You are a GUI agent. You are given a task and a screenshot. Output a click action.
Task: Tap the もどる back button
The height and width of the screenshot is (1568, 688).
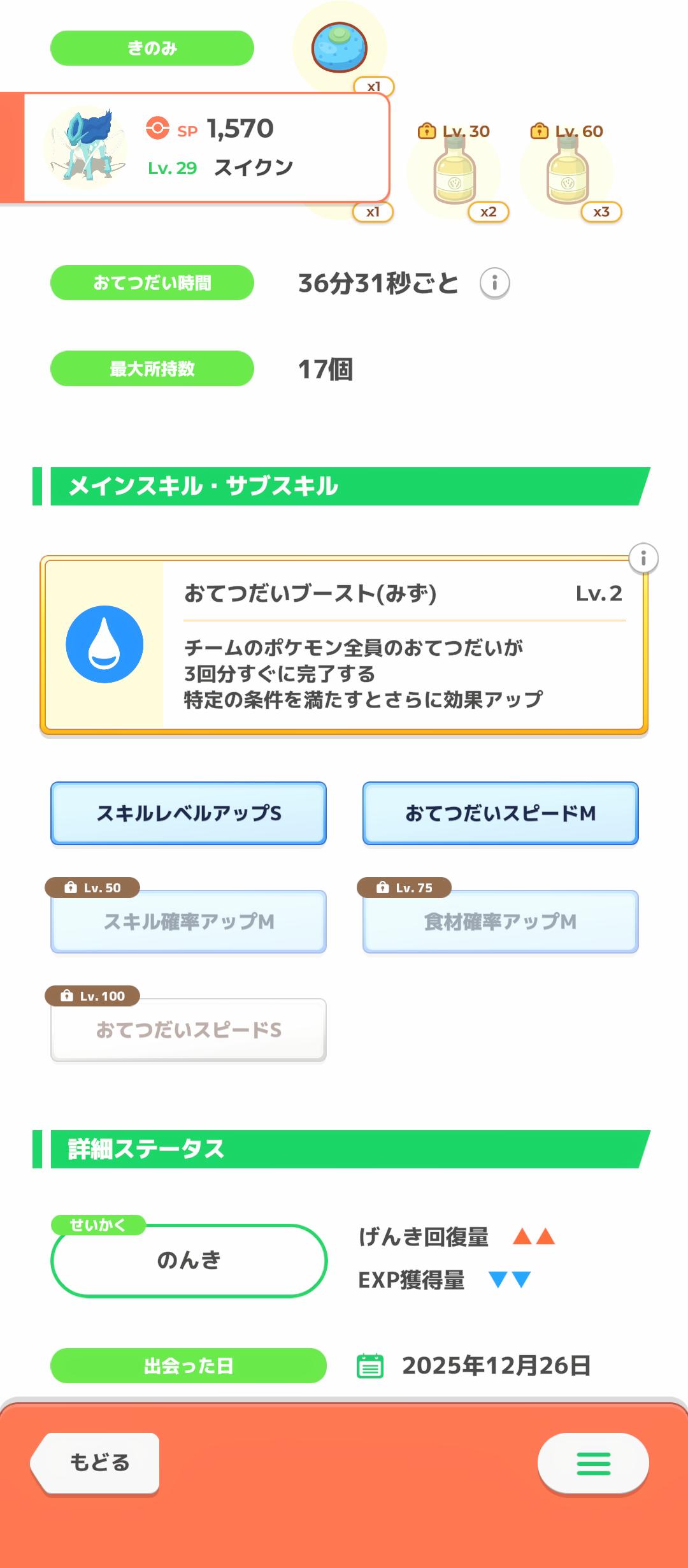pos(97,1462)
